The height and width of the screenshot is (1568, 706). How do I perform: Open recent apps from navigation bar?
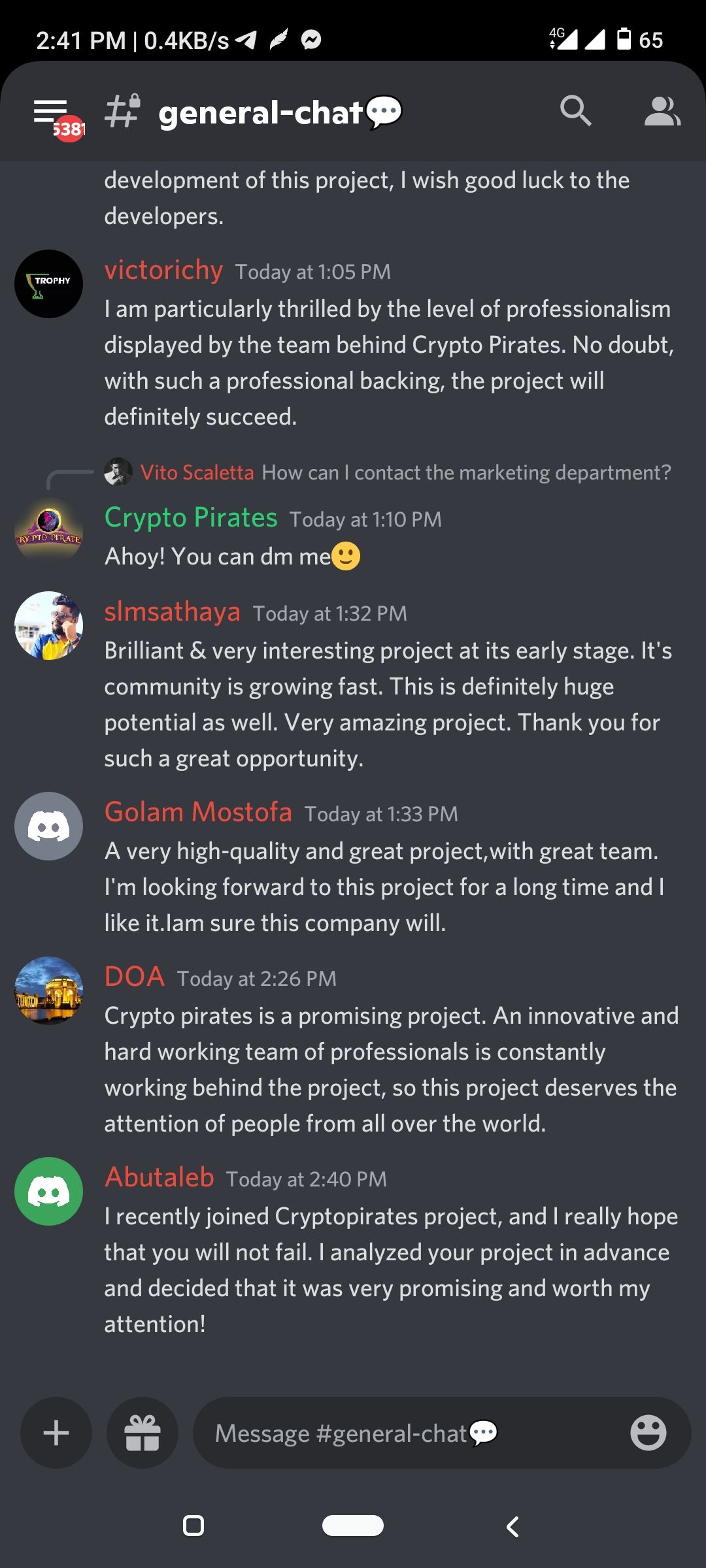pyautogui.click(x=193, y=1526)
